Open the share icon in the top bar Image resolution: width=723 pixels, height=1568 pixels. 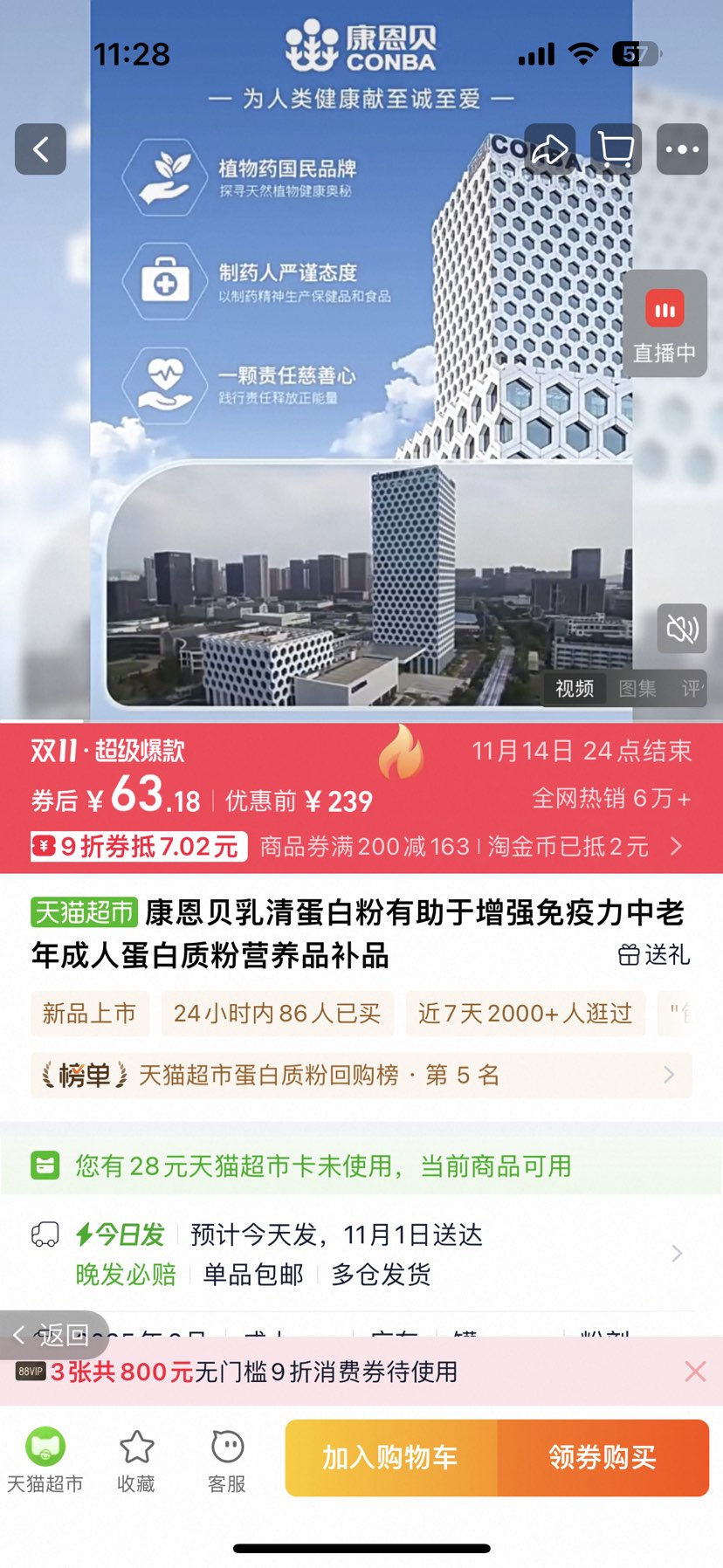[x=552, y=149]
